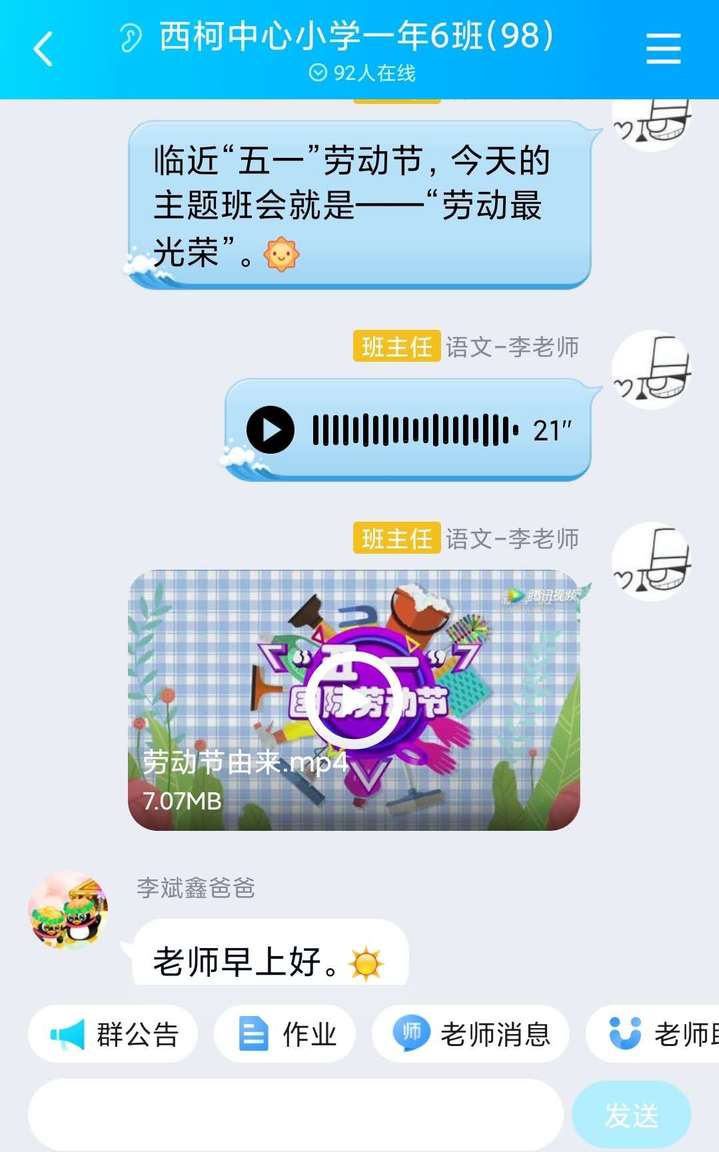This screenshot has height=1152, width=719.
Task: View 老师消息 teacher messages
Action: [x=470, y=1034]
